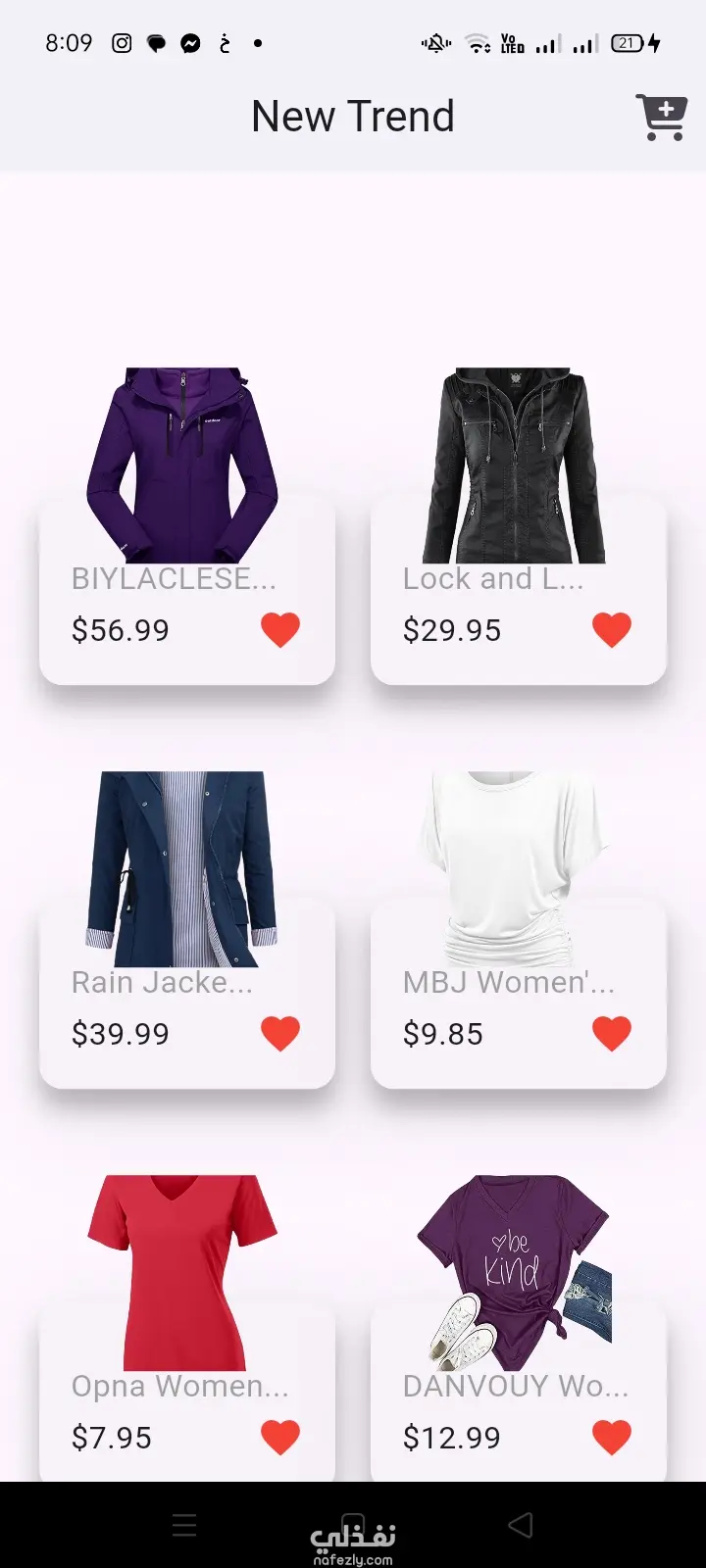Toggle the heart on the $56.99 jacket
Image resolution: width=706 pixels, height=1568 pixels.
[x=280, y=629]
